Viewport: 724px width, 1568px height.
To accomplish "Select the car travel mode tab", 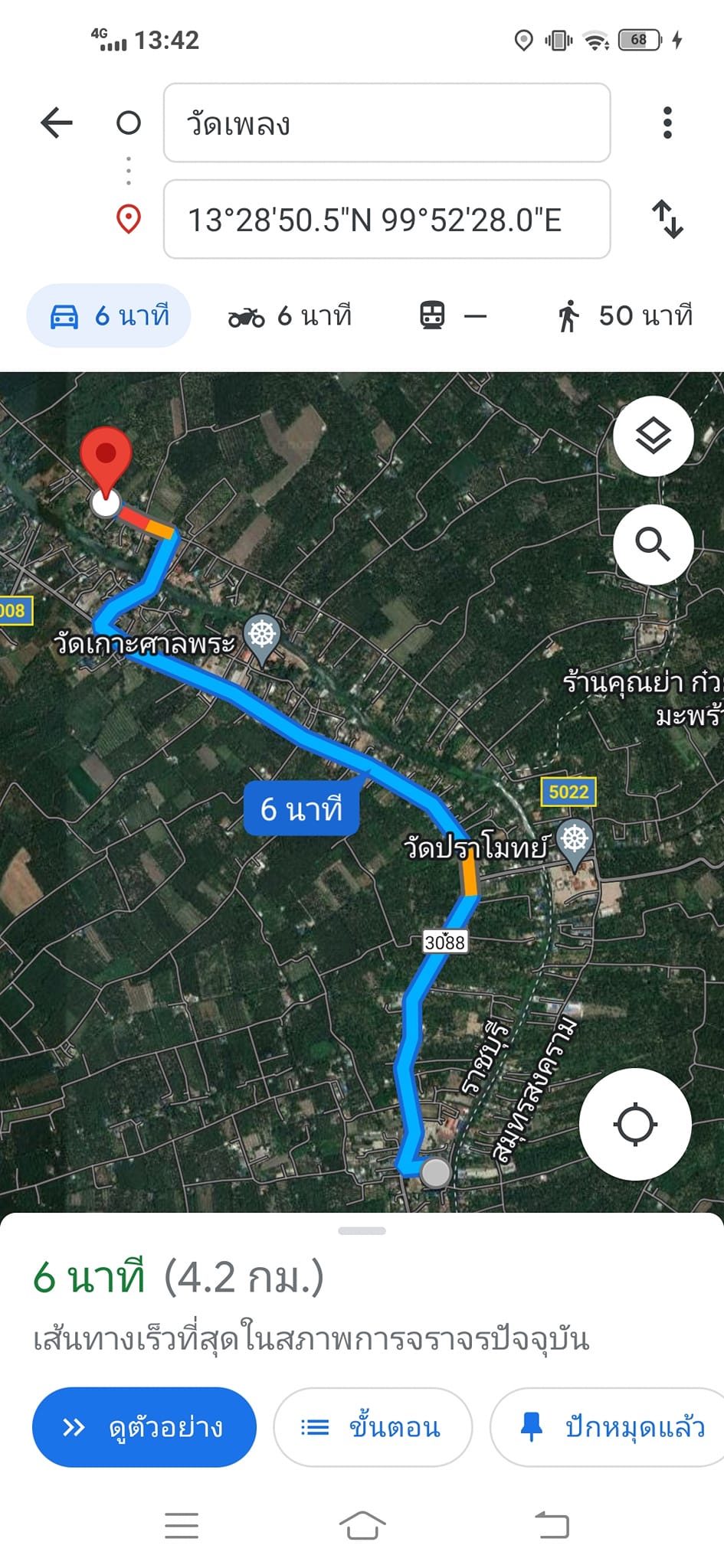I will click(x=109, y=315).
